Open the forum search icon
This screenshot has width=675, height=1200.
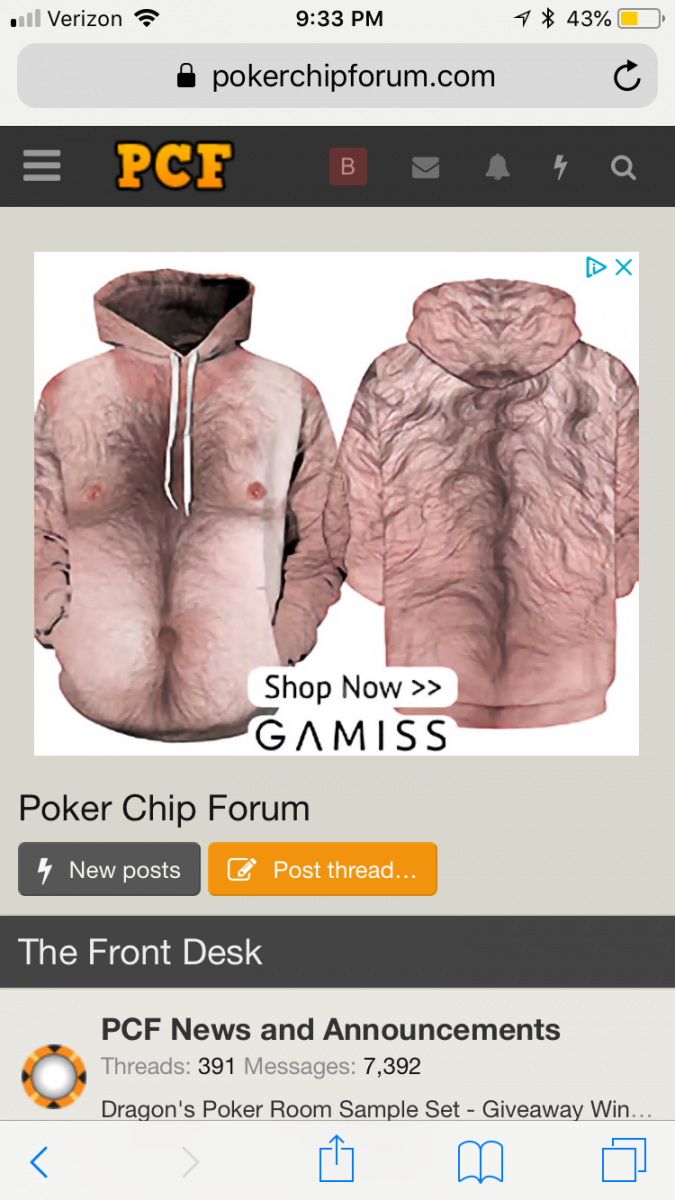623,168
